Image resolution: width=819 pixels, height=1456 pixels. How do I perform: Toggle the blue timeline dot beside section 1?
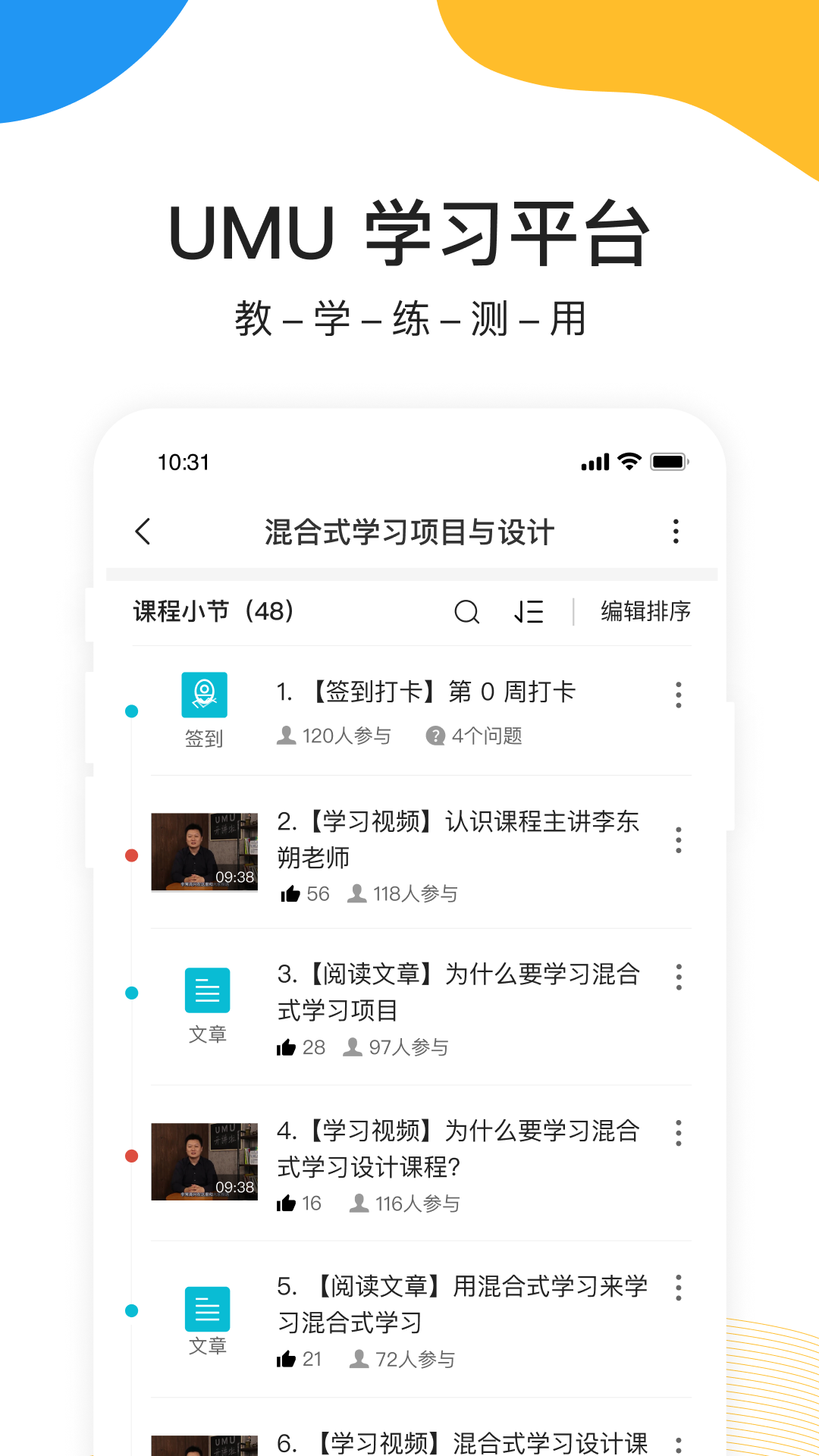(131, 711)
